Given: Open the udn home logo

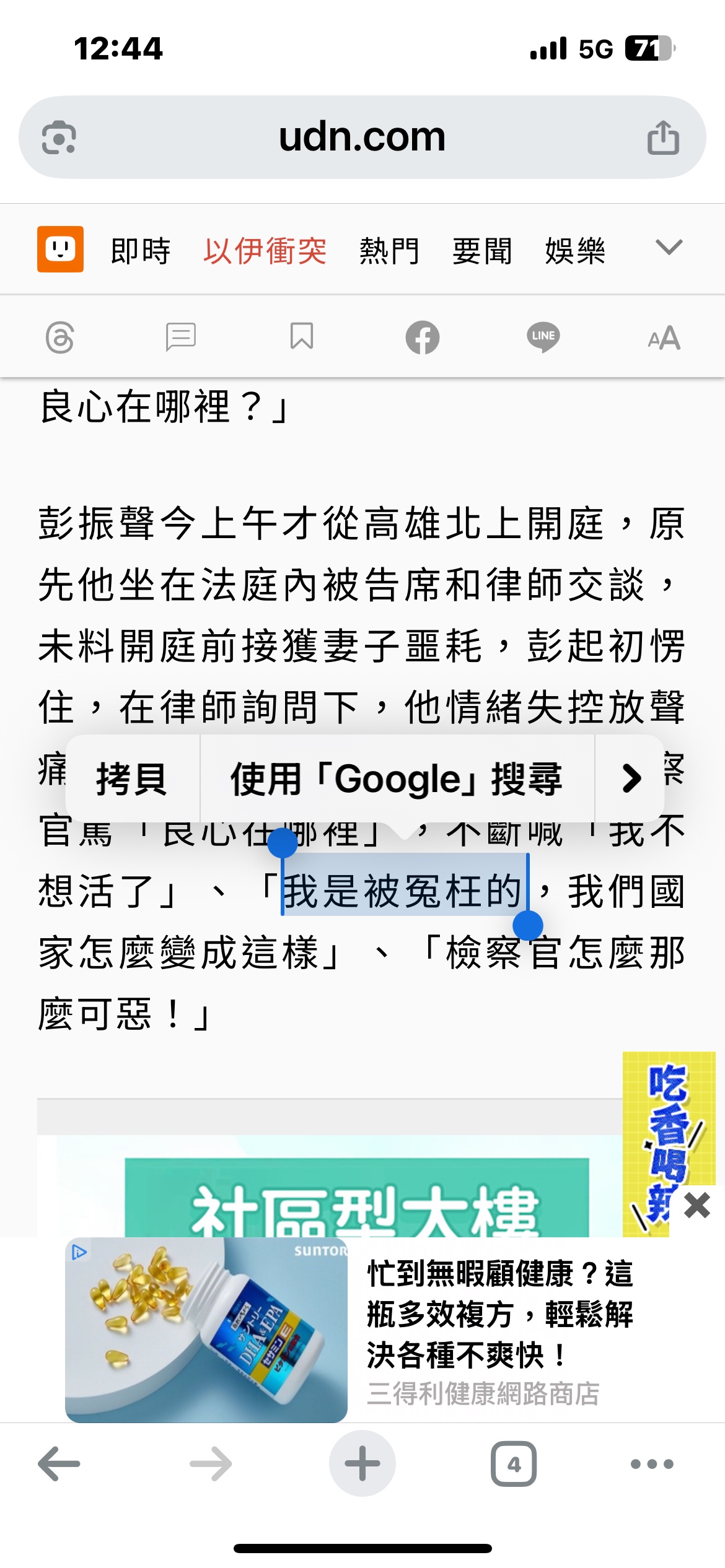Looking at the screenshot, I should point(60,250).
